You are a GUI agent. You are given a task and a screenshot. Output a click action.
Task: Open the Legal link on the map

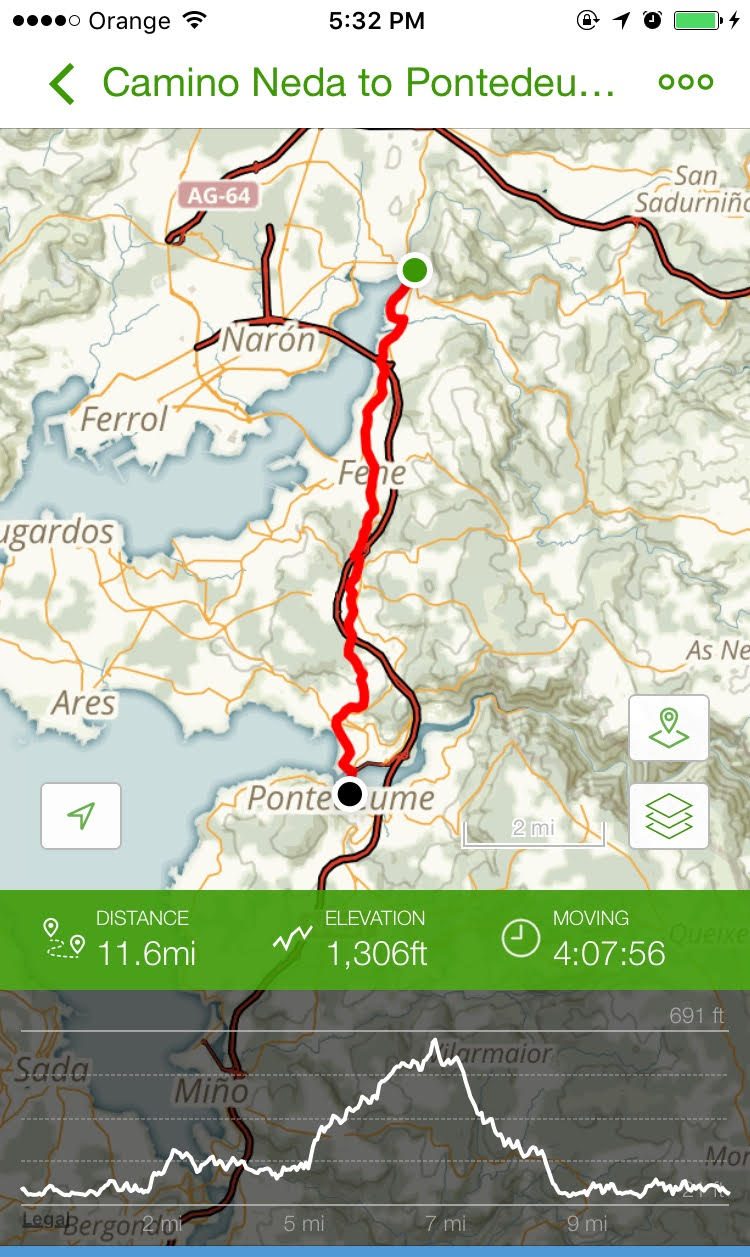click(x=46, y=1219)
